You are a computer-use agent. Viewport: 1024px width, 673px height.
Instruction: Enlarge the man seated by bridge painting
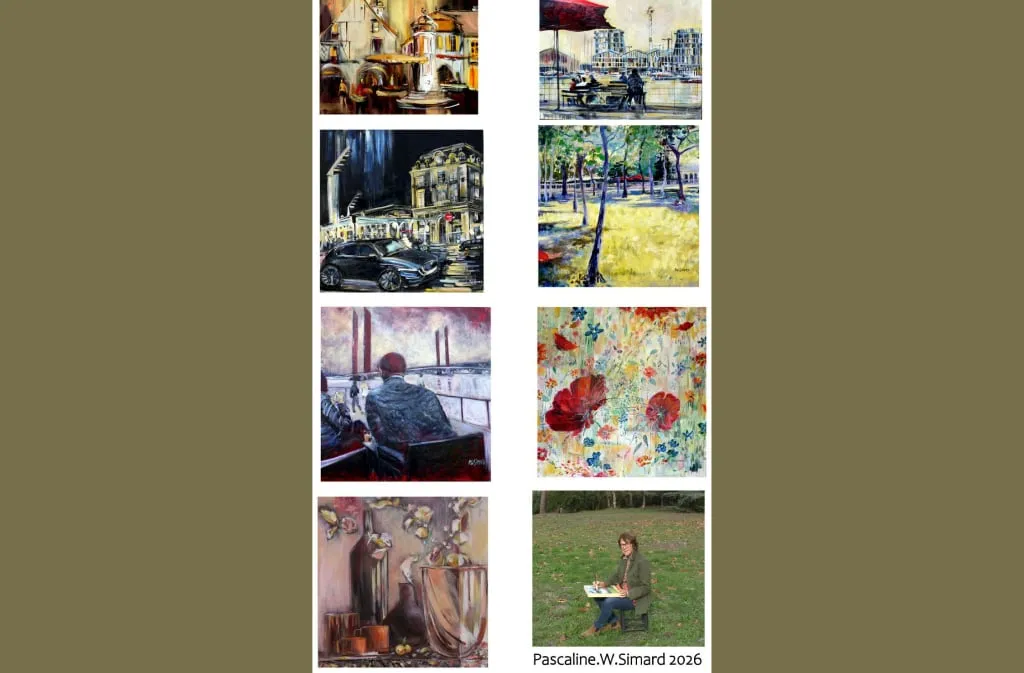[405, 394]
